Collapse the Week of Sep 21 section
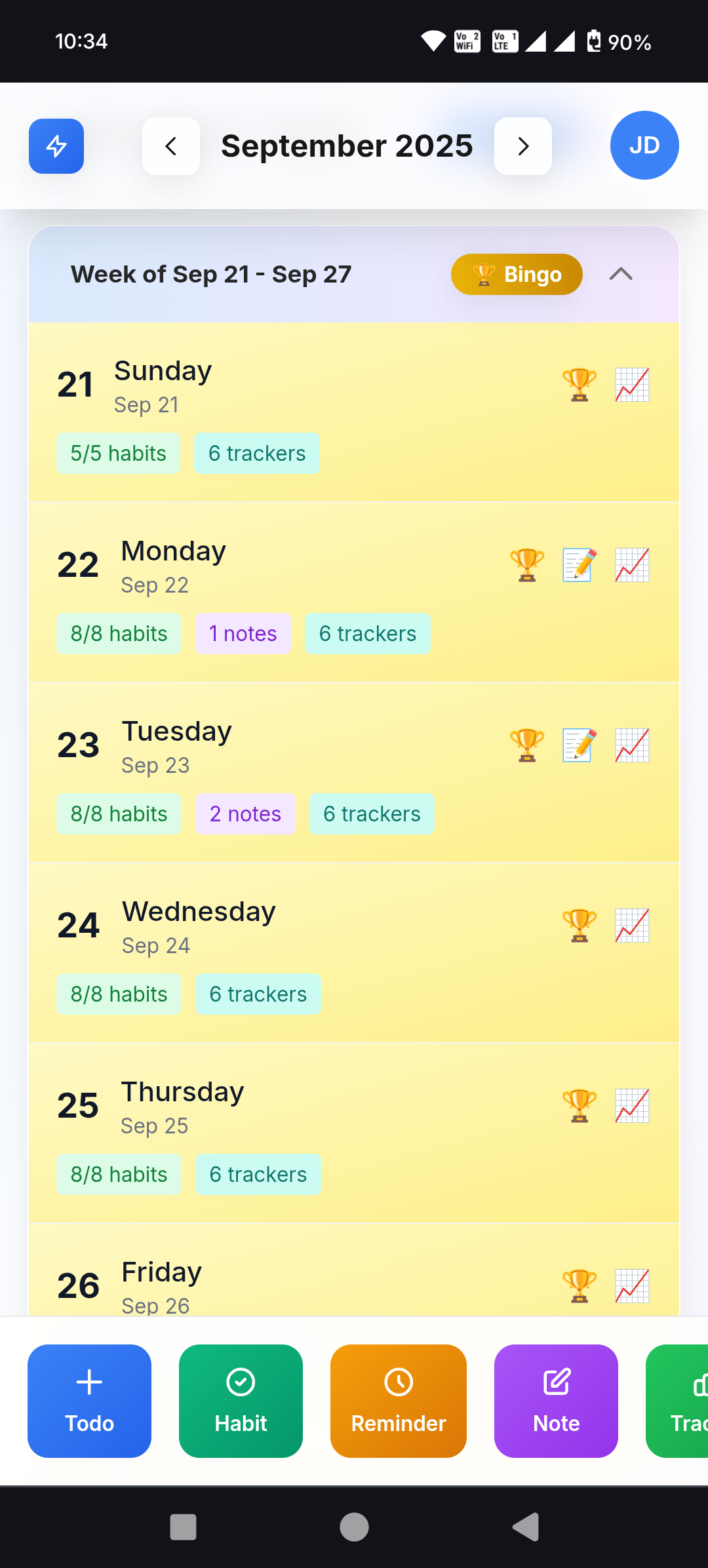708x1568 pixels. click(x=621, y=274)
